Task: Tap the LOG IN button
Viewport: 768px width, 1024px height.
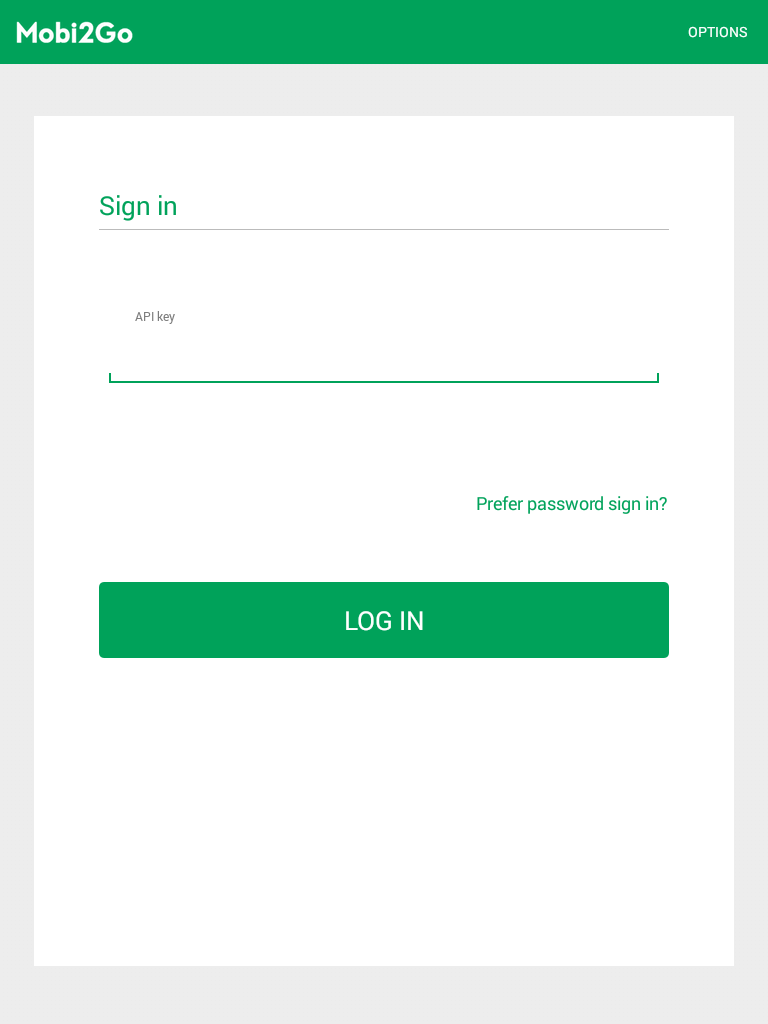Action: [x=384, y=620]
